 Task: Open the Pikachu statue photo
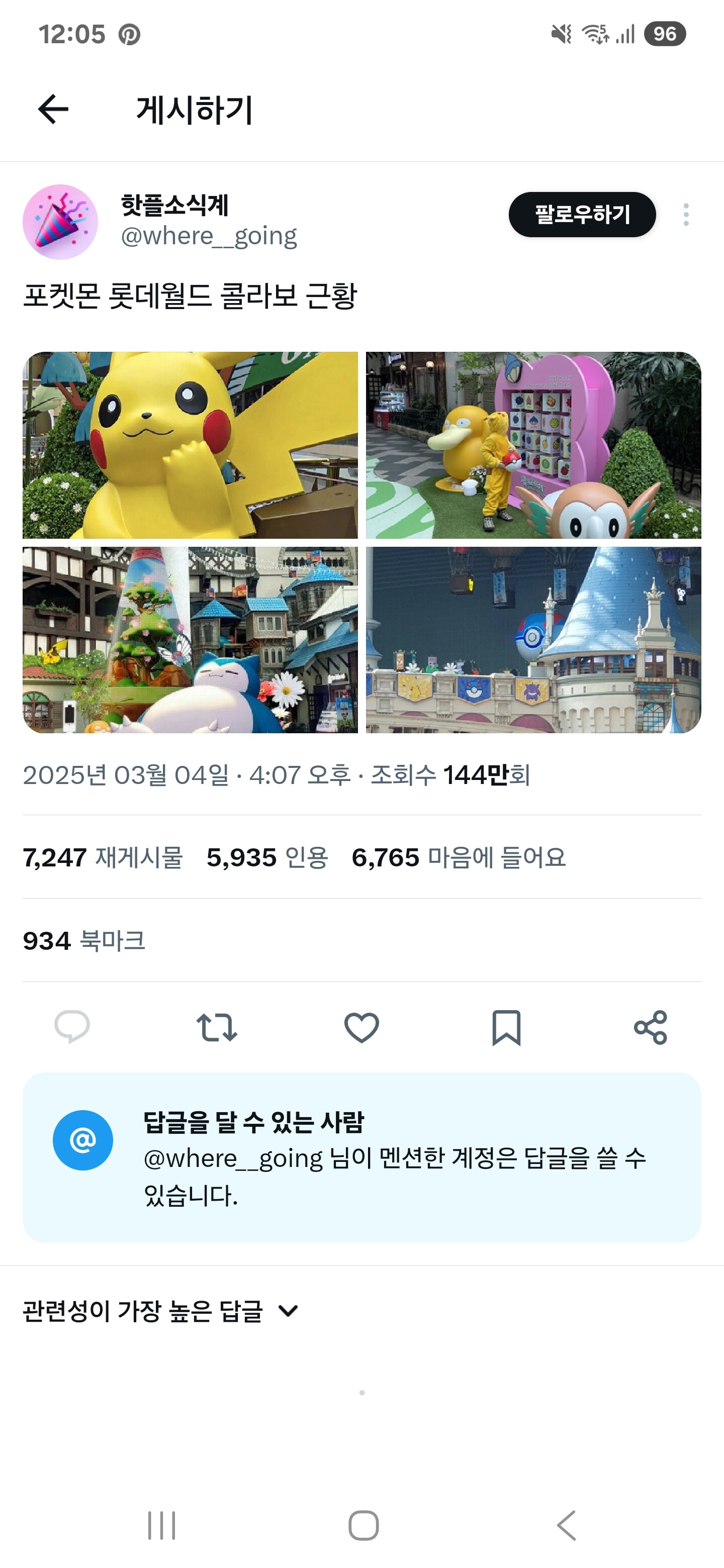pyautogui.click(x=190, y=445)
